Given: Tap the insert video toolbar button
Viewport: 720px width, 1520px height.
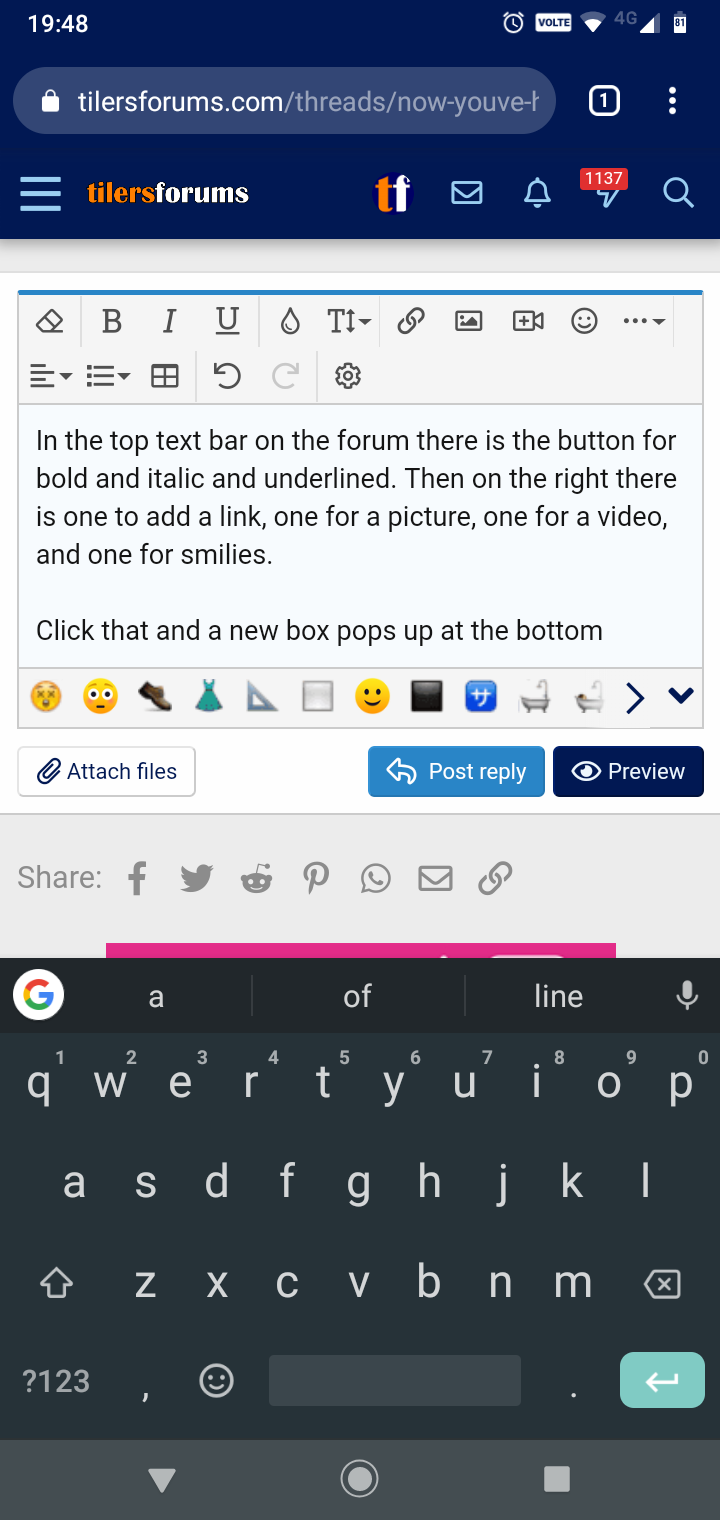Looking at the screenshot, I should click(527, 321).
